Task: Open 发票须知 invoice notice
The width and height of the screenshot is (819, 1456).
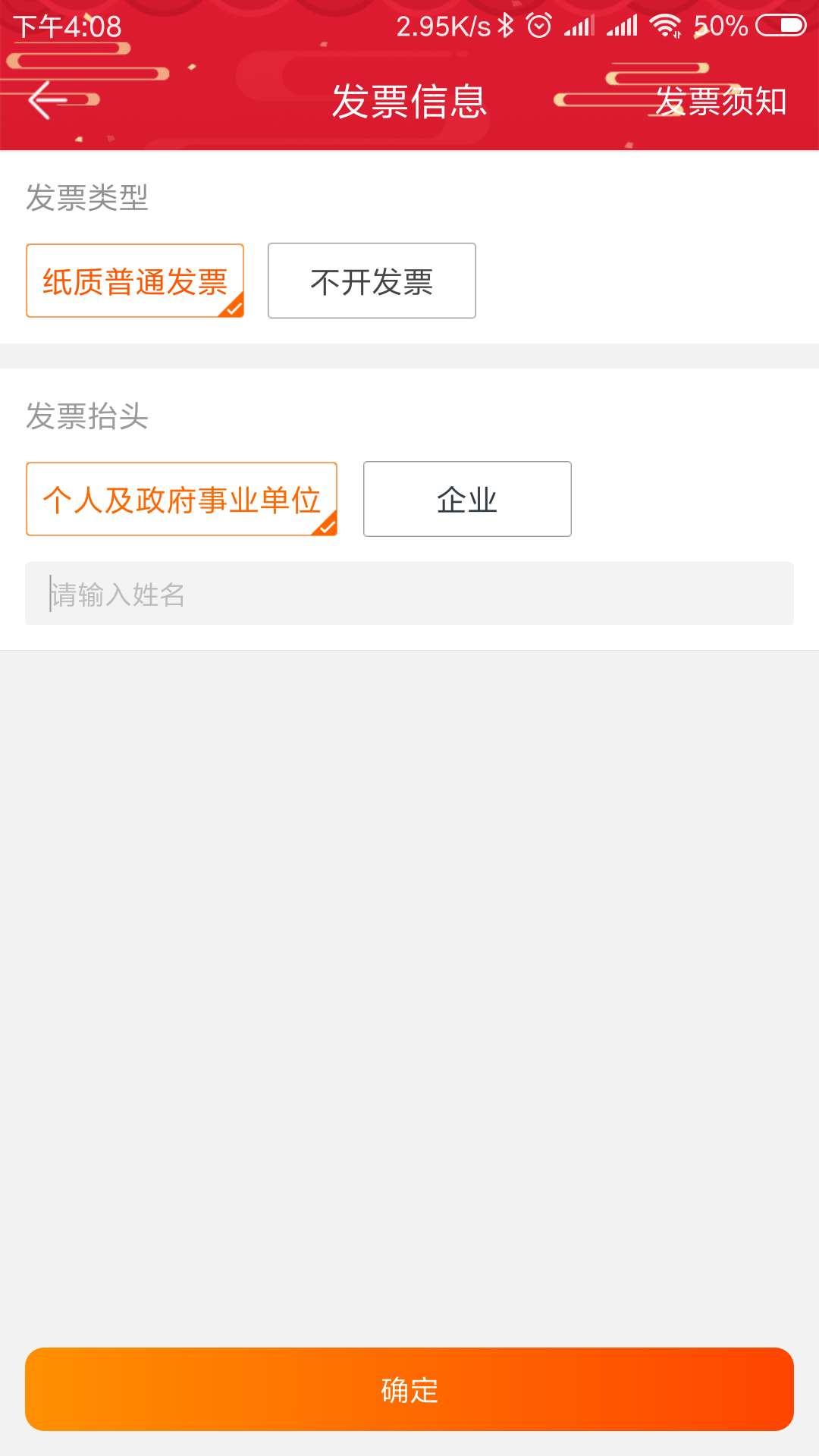Action: 720,101
